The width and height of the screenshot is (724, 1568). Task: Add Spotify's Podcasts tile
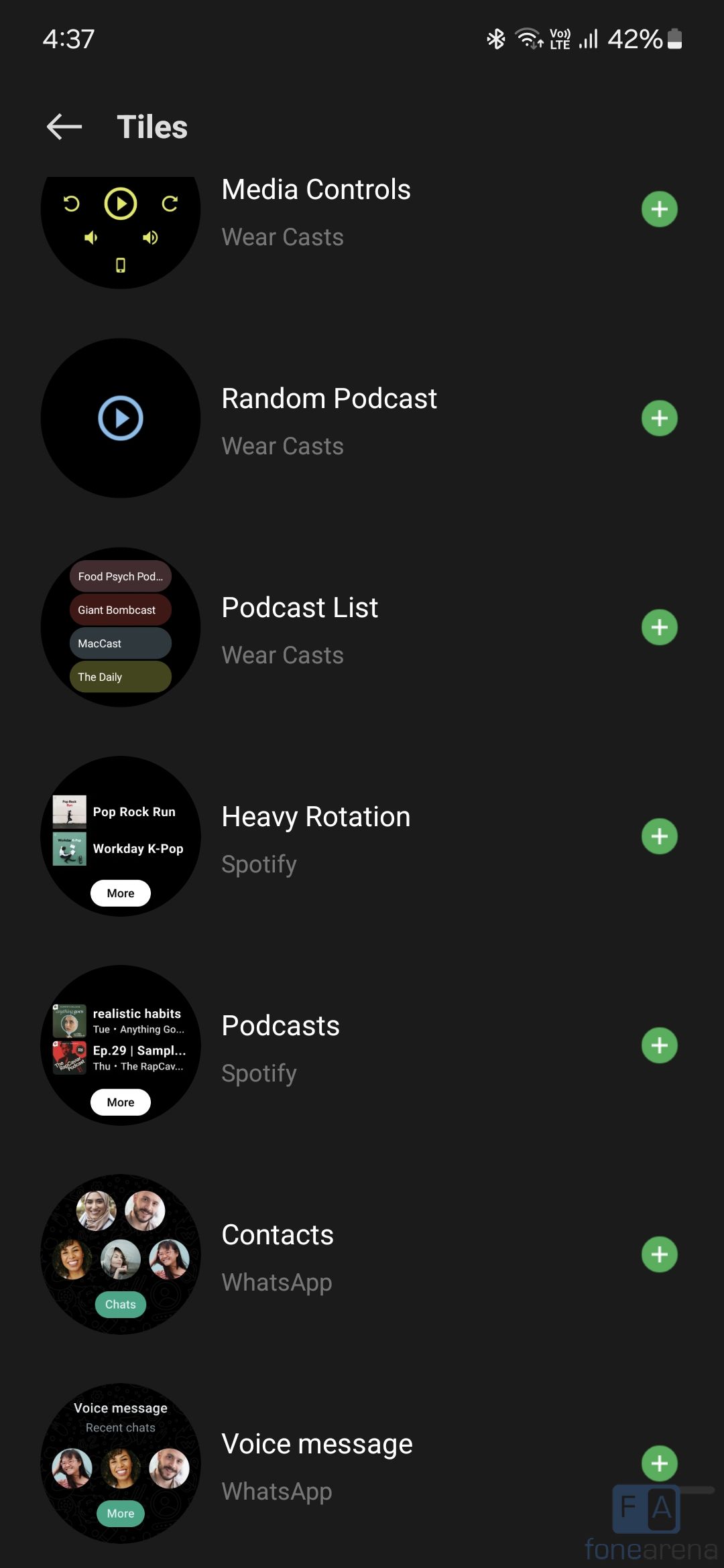coord(659,1045)
